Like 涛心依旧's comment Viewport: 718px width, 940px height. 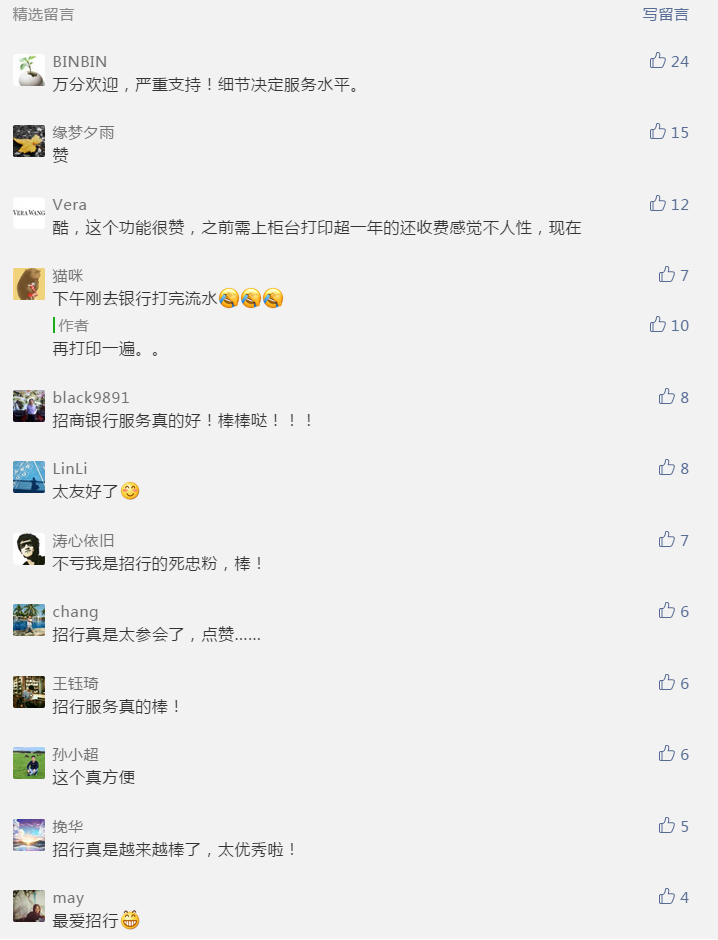click(x=667, y=540)
